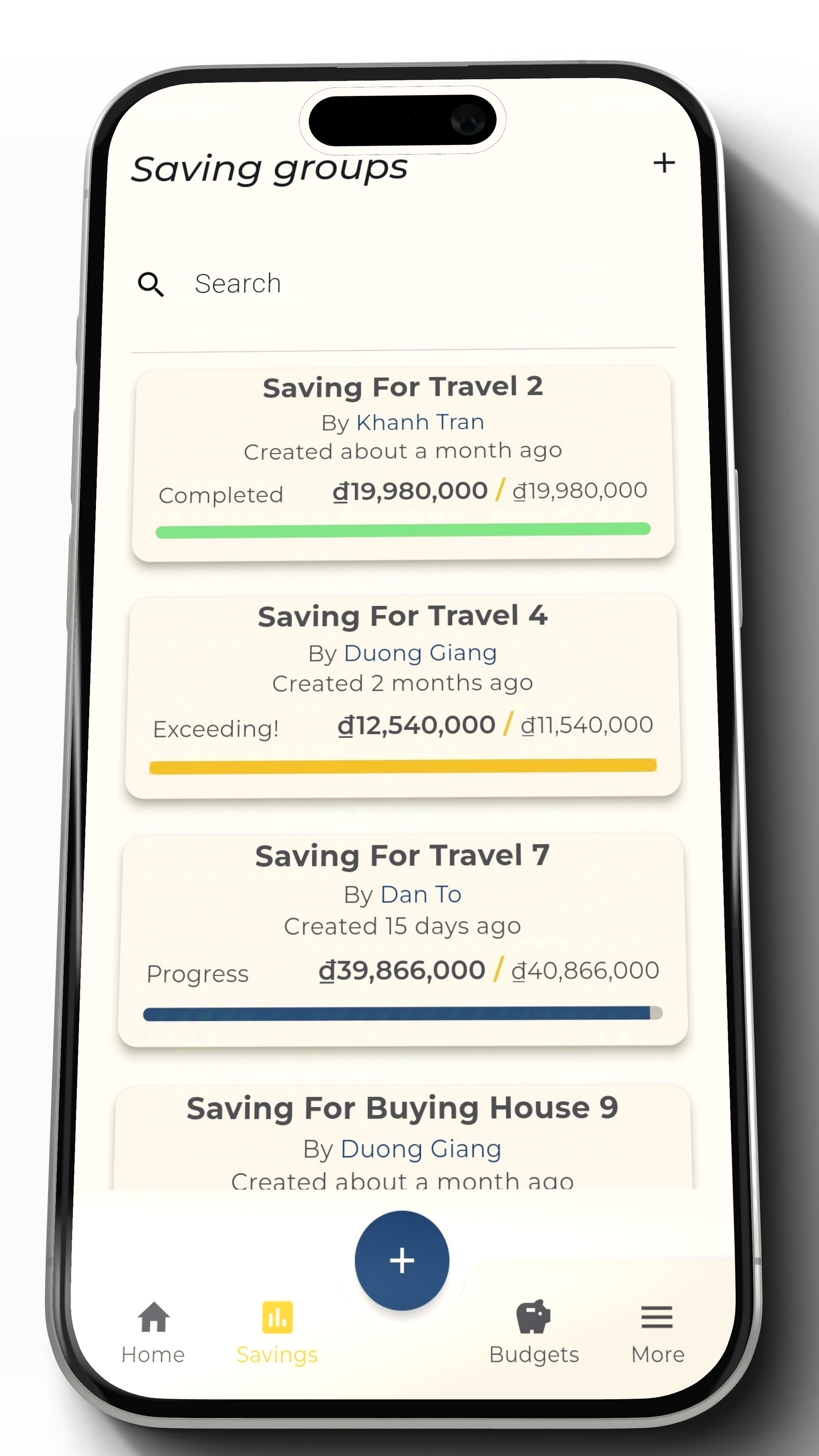Tap the plus icon beside Saving groups
Image resolution: width=819 pixels, height=1456 pixels.
point(664,163)
